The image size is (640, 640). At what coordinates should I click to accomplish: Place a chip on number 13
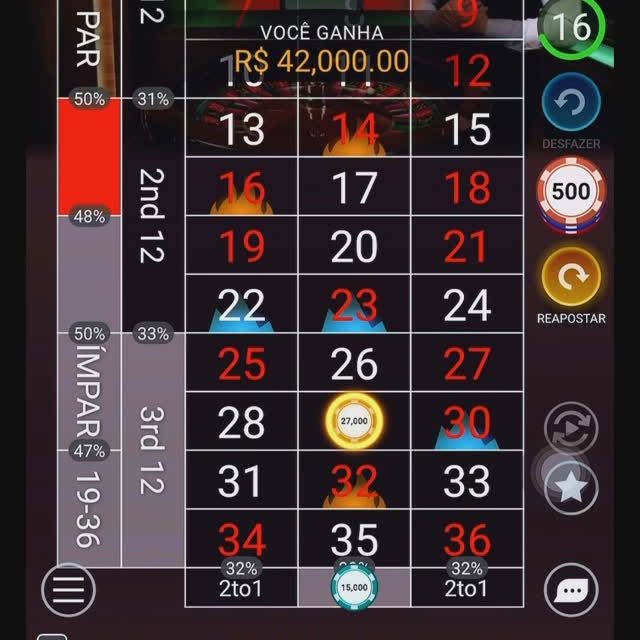[x=241, y=130]
